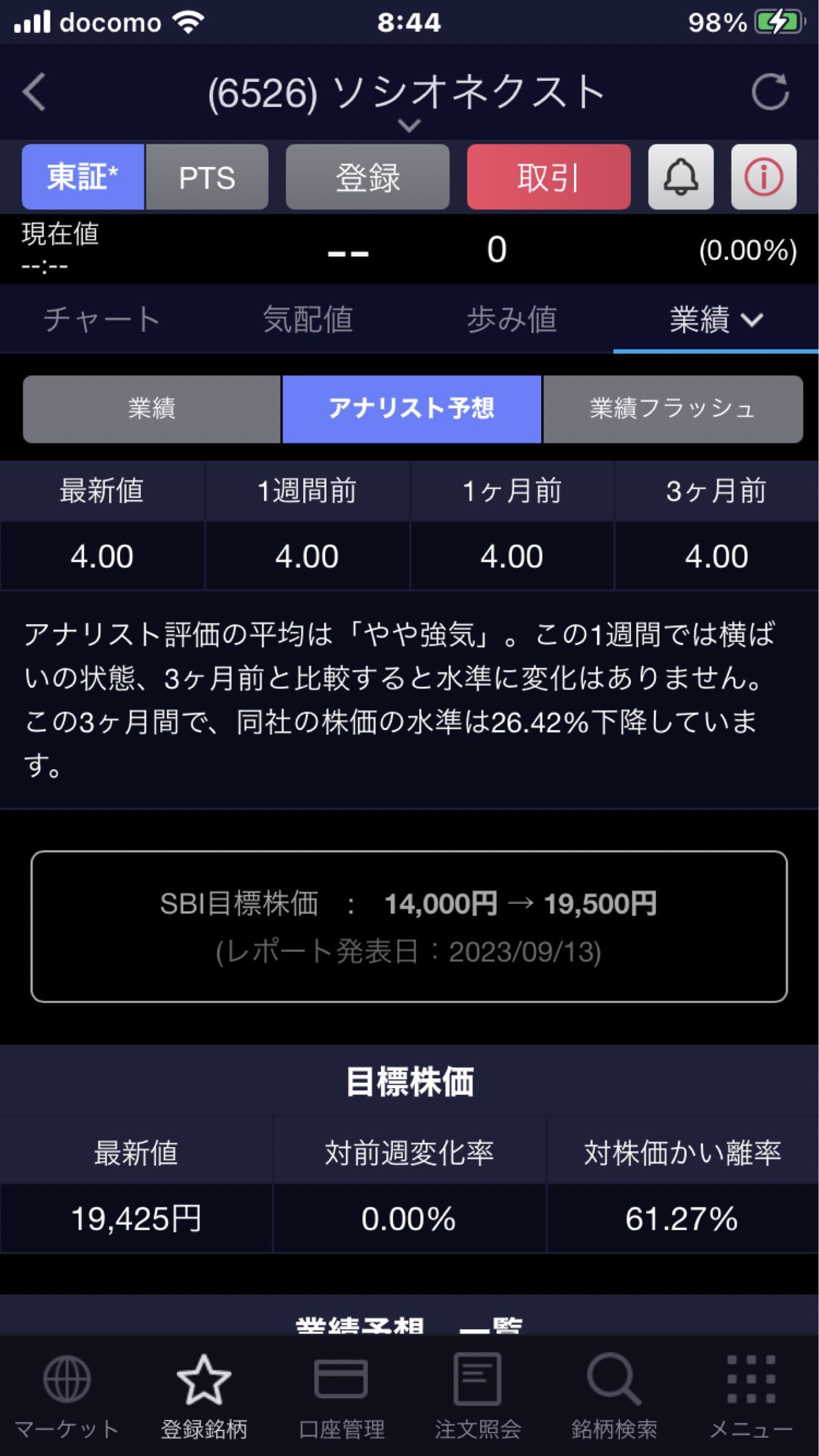The image size is (819, 1456).
Task: Expand the stock title dropdown chevron
Action: pos(409,126)
